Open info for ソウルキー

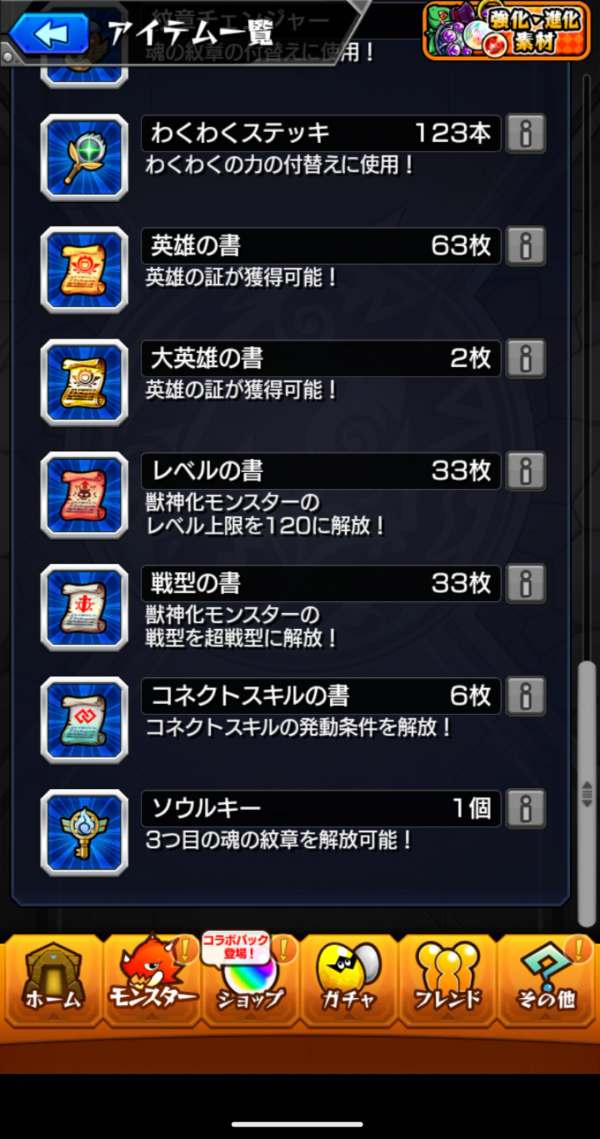pyautogui.click(x=525, y=807)
